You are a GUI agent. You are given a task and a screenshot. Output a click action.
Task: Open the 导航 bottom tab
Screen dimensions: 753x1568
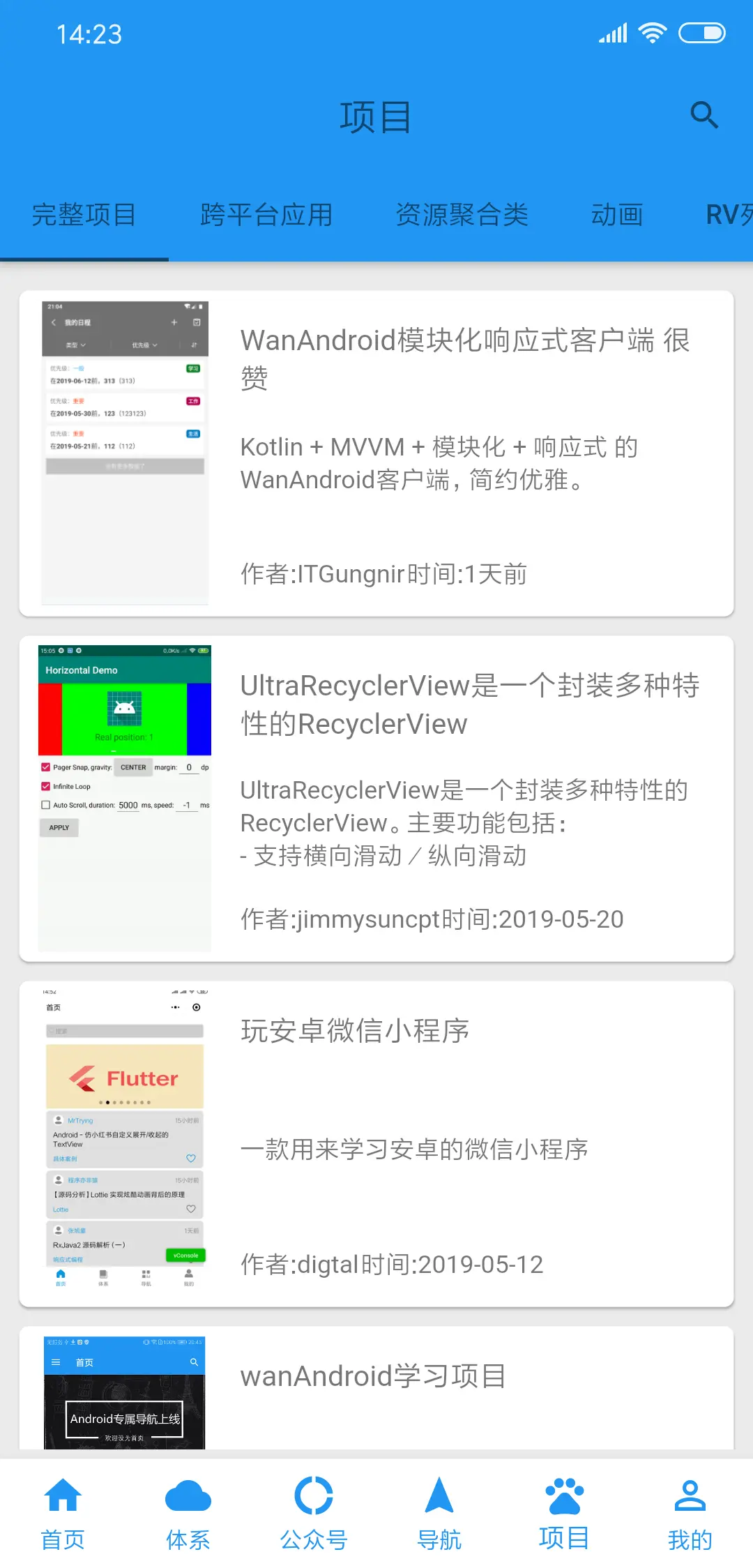click(439, 1514)
